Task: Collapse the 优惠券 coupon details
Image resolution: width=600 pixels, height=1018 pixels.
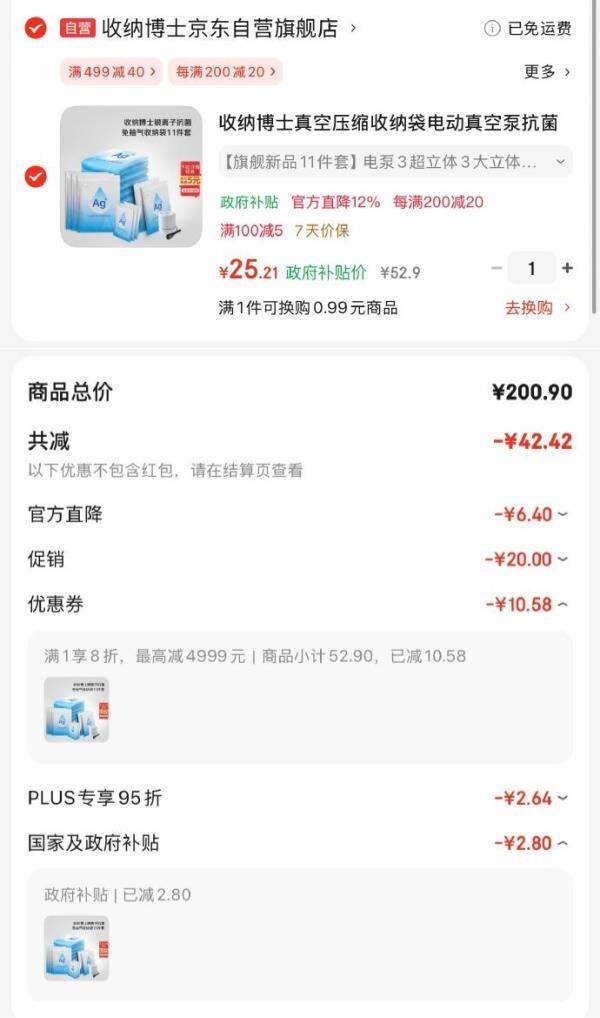Action: click(527, 604)
